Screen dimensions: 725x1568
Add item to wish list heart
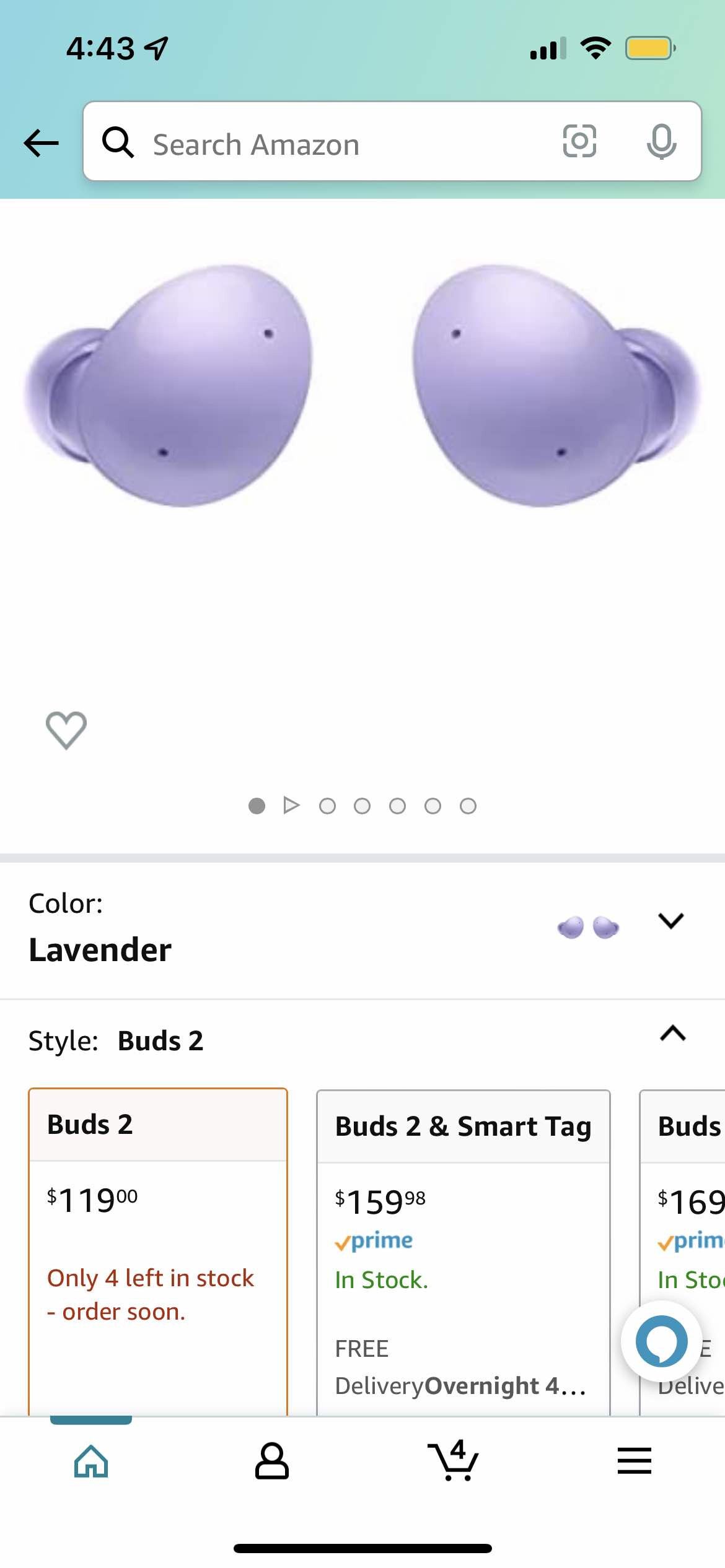(x=66, y=730)
